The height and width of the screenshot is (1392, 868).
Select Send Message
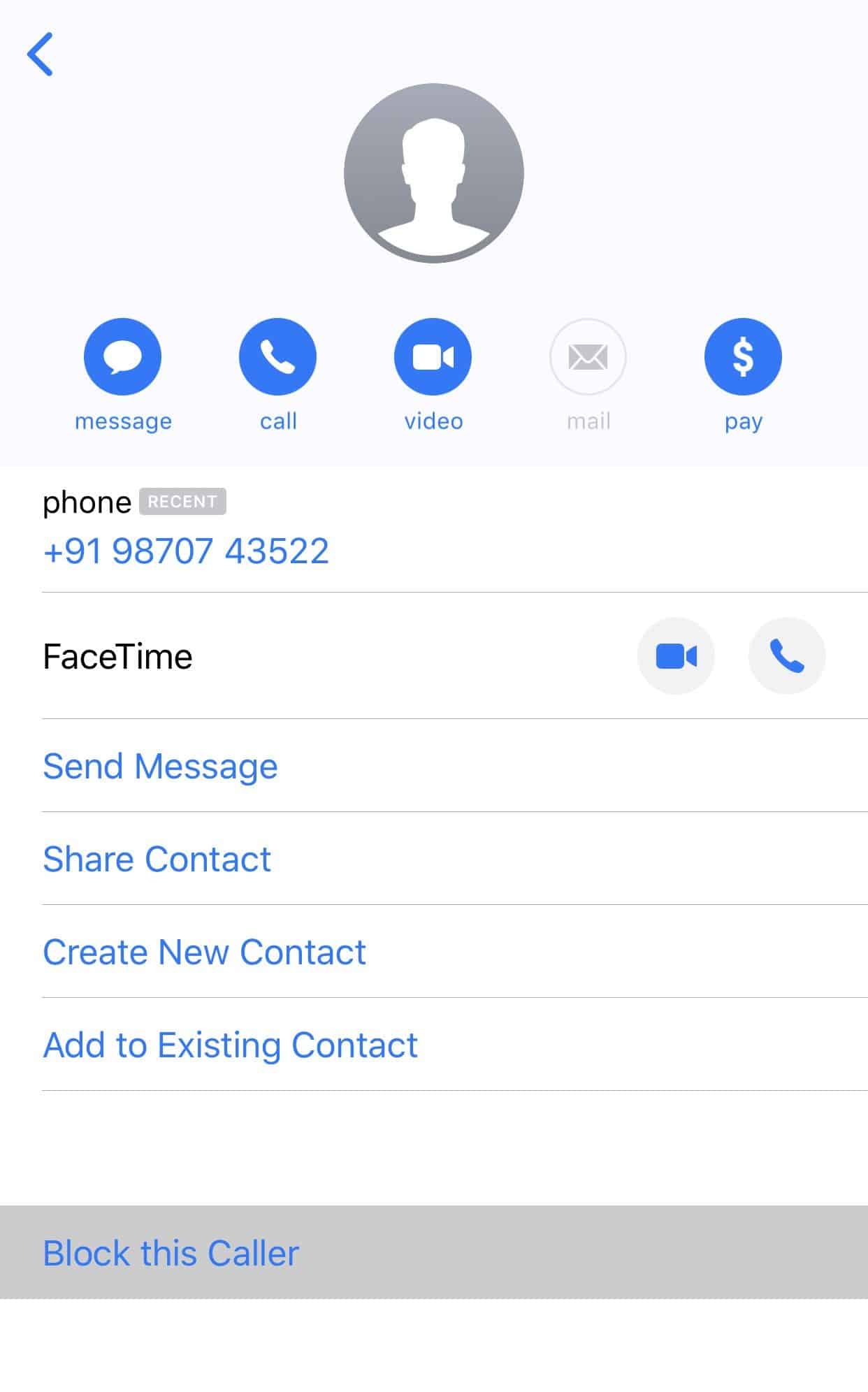tap(161, 766)
